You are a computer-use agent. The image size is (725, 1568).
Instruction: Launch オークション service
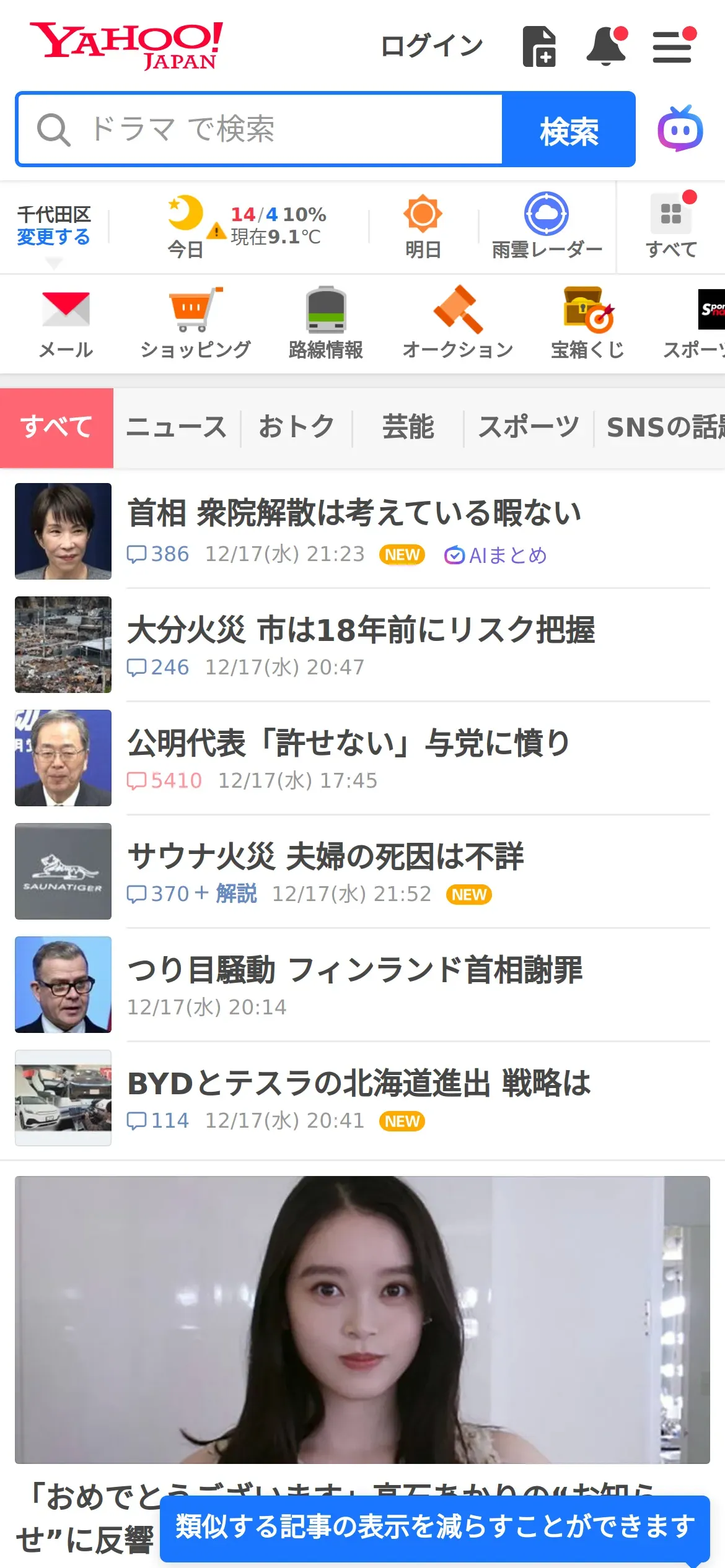[457, 323]
